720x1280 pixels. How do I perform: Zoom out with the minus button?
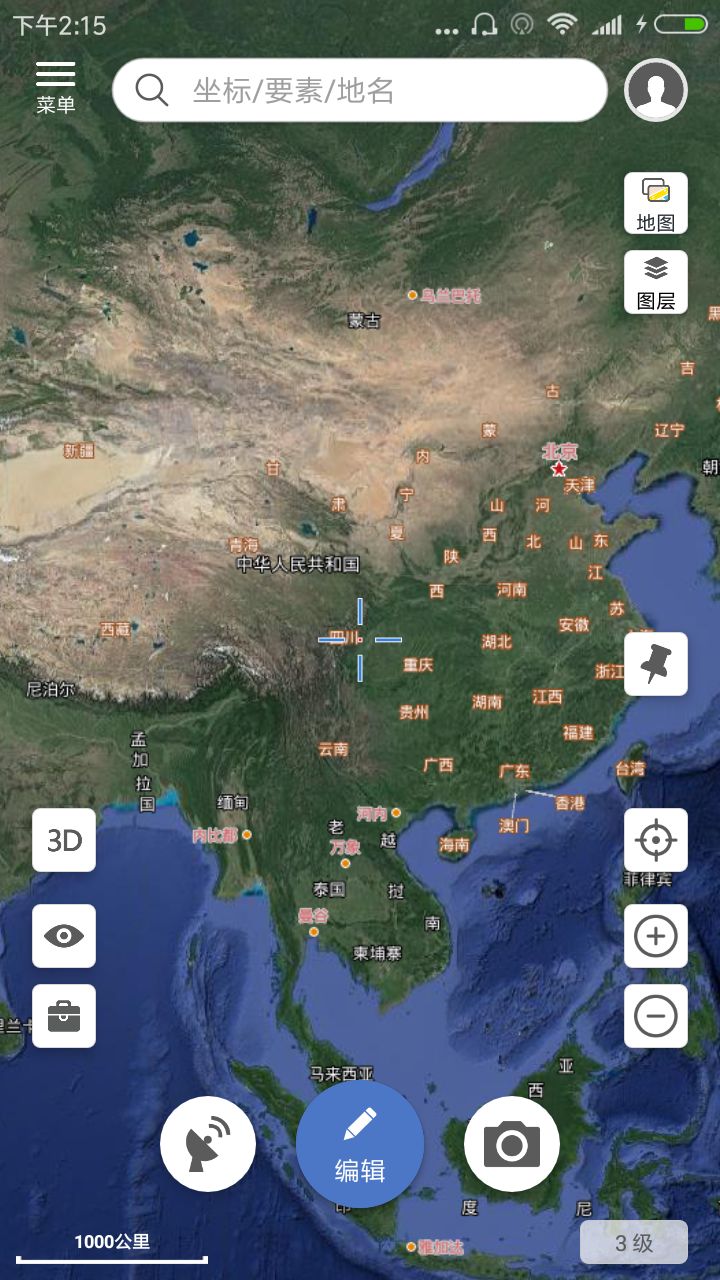pos(655,1016)
